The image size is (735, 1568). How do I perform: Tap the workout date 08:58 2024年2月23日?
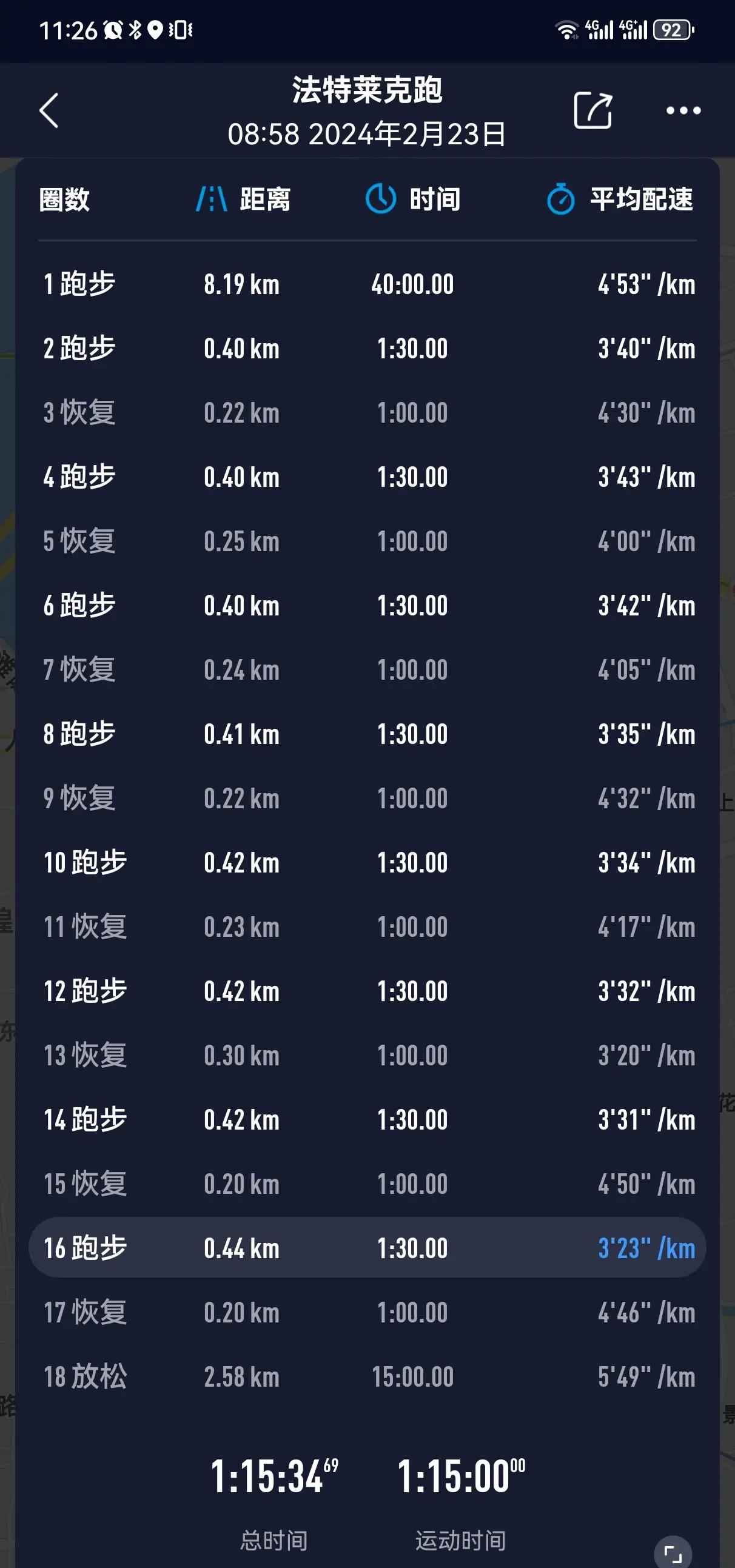tap(367, 133)
